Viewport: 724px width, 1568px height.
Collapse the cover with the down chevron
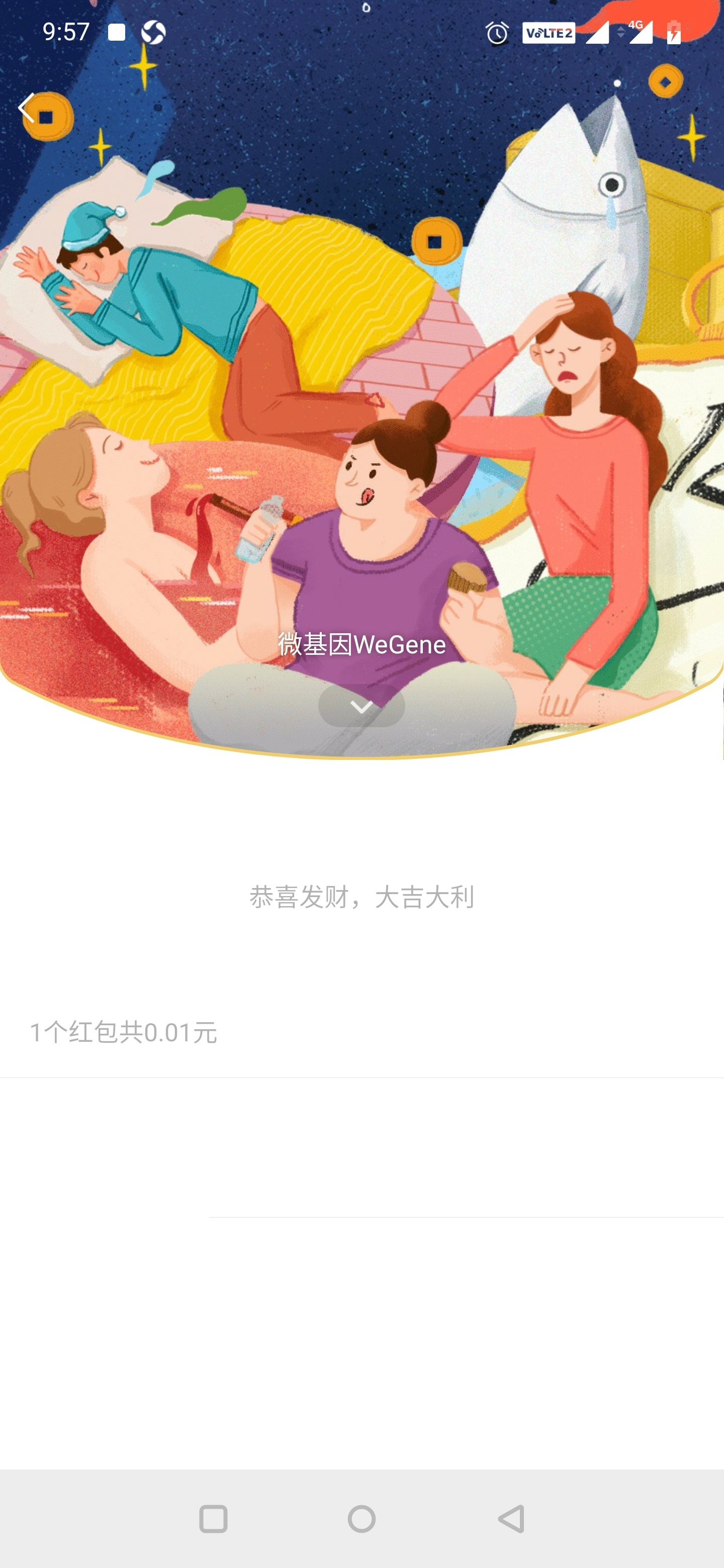[361, 706]
